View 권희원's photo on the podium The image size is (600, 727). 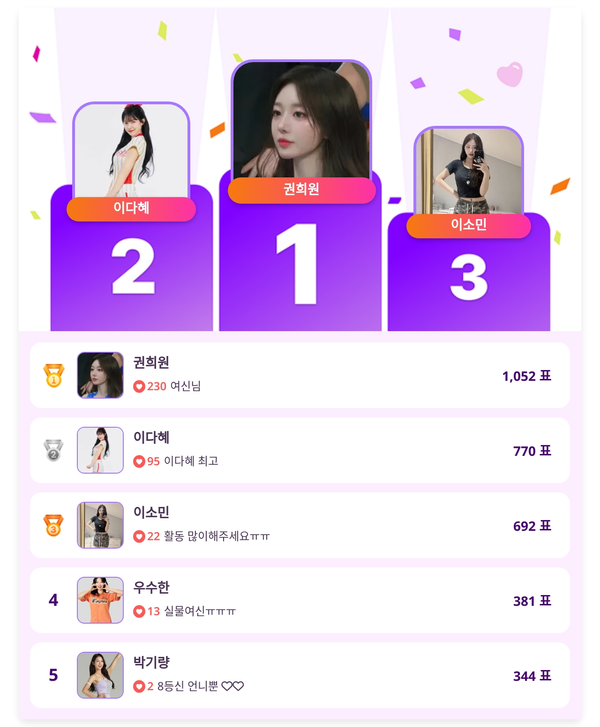click(x=301, y=120)
